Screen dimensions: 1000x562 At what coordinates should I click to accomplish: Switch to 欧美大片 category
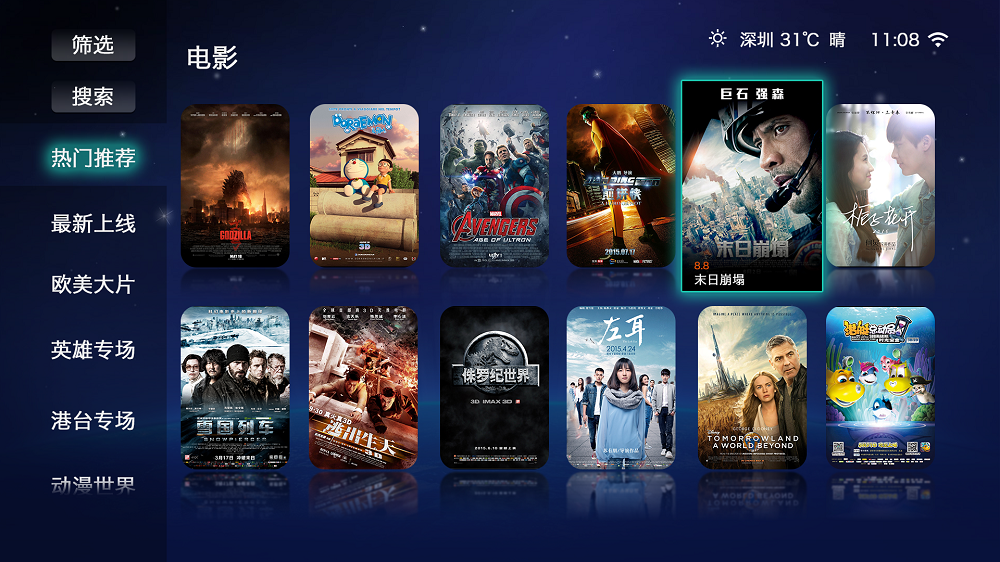pyautogui.click(x=93, y=285)
